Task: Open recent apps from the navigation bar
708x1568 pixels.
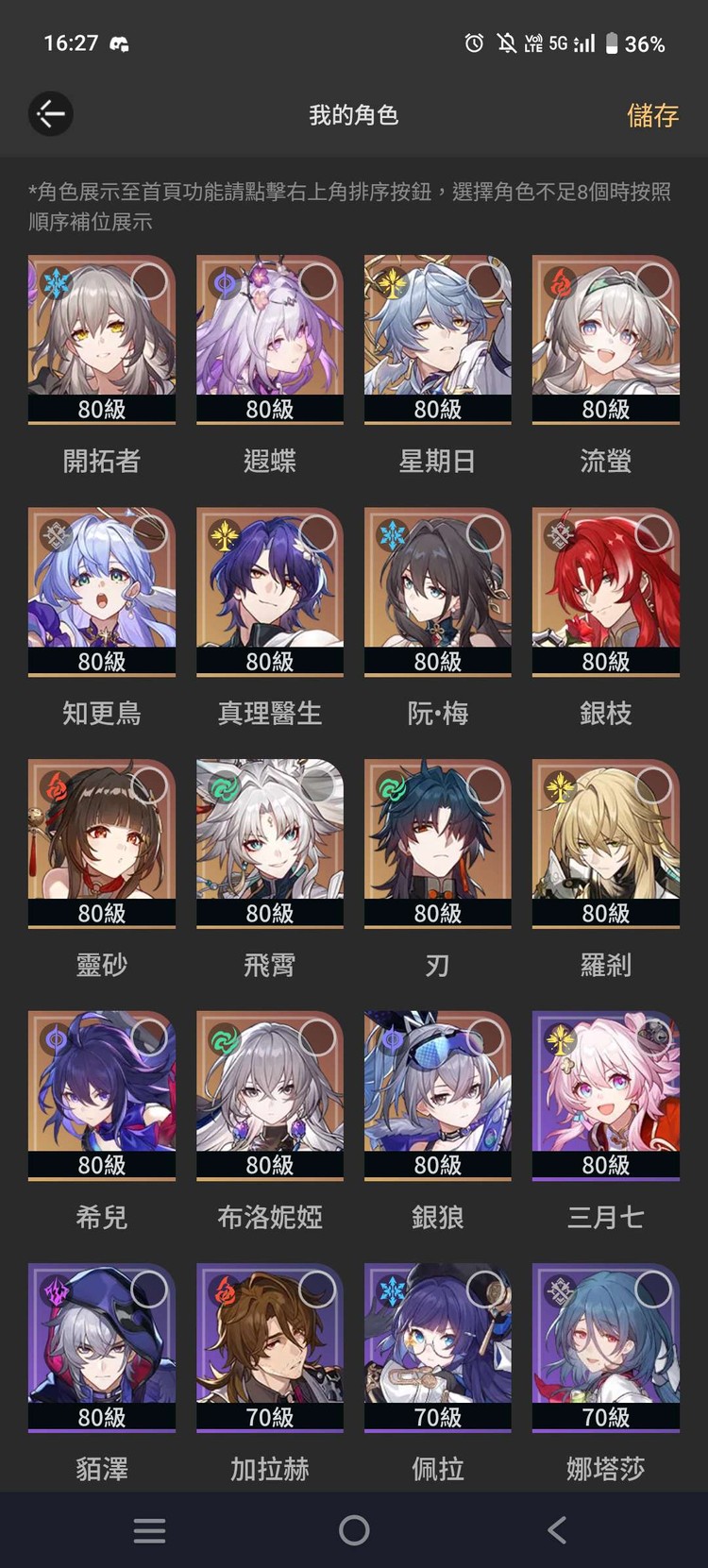Action: point(149,1530)
